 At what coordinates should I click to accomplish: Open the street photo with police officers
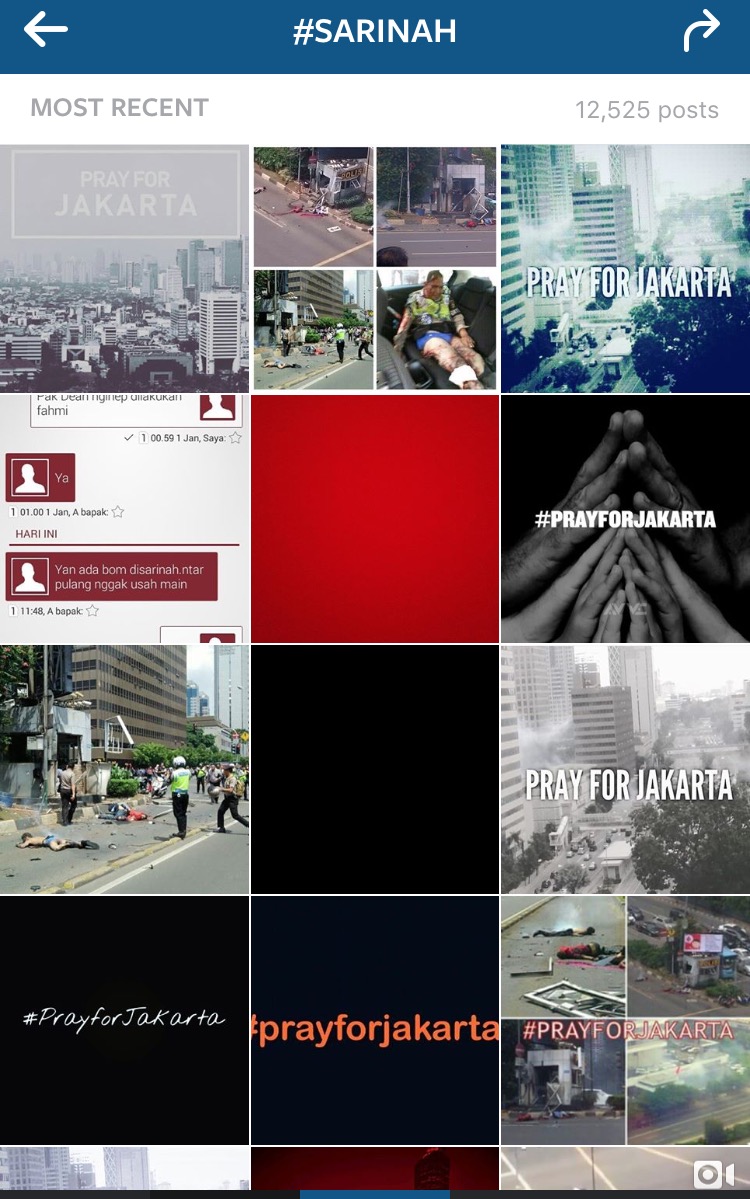124,769
